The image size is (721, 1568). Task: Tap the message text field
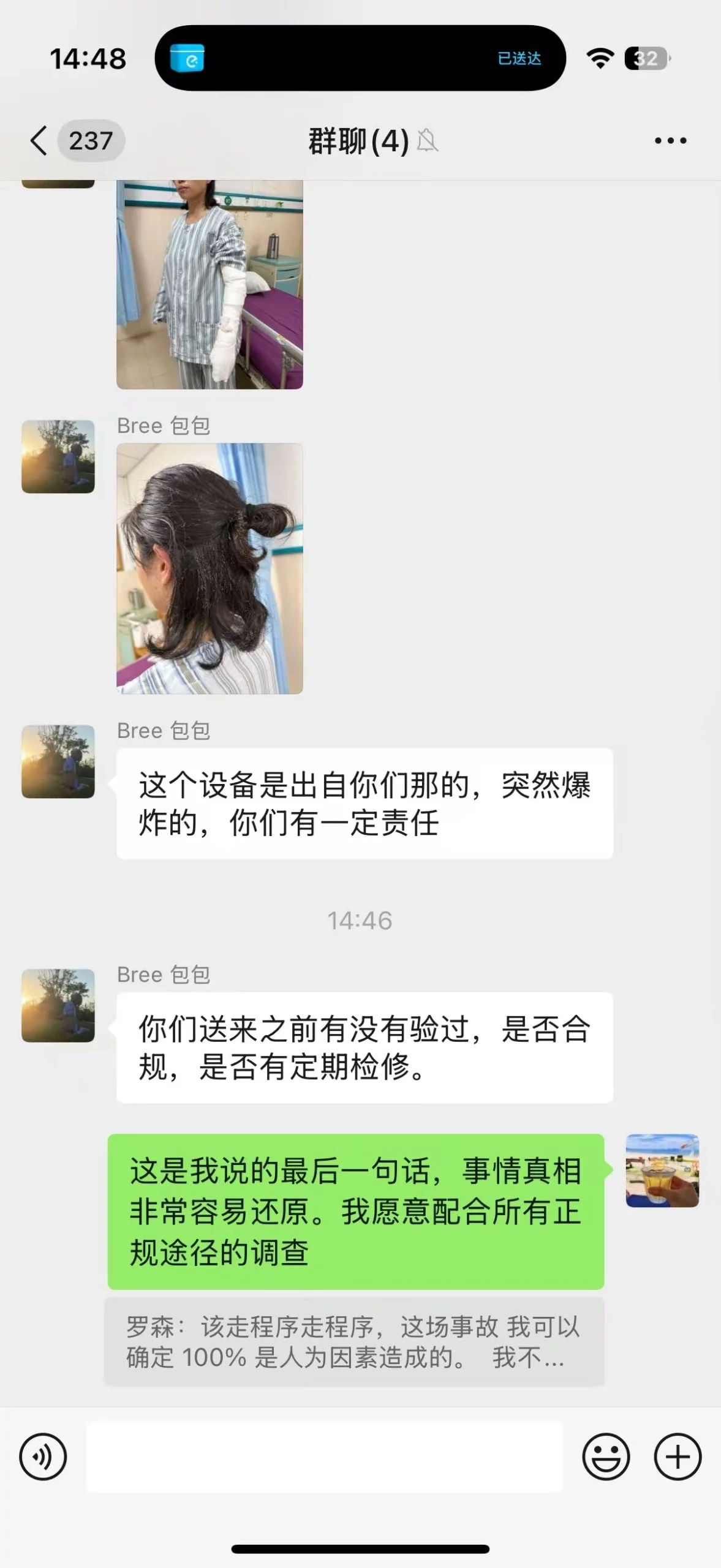tap(324, 1457)
